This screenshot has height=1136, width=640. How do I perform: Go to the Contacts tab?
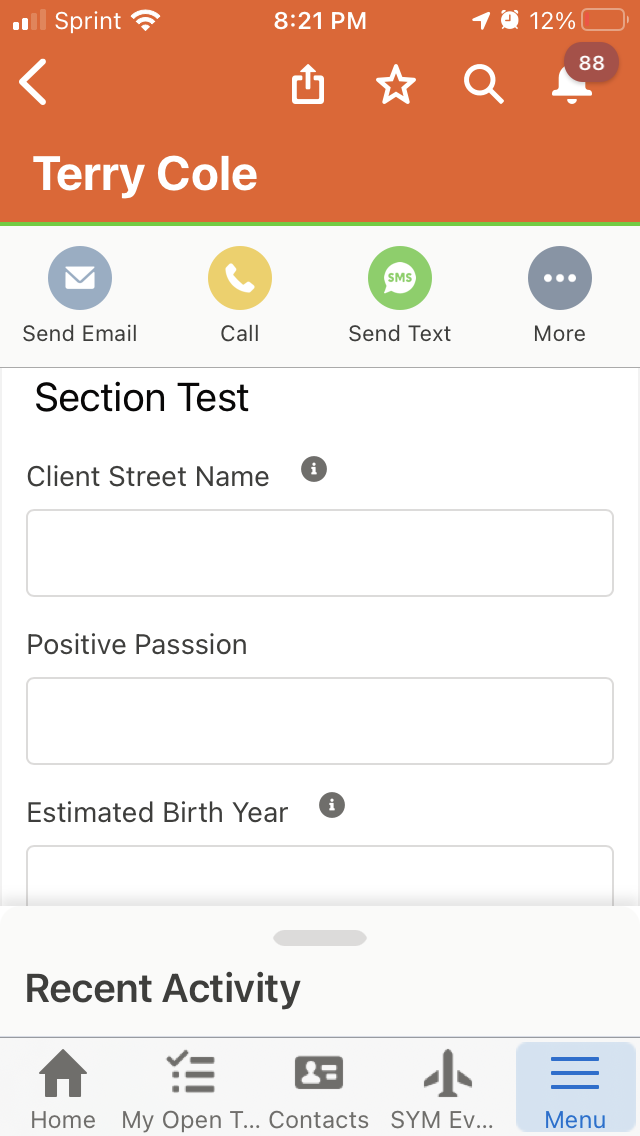(x=319, y=1089)
